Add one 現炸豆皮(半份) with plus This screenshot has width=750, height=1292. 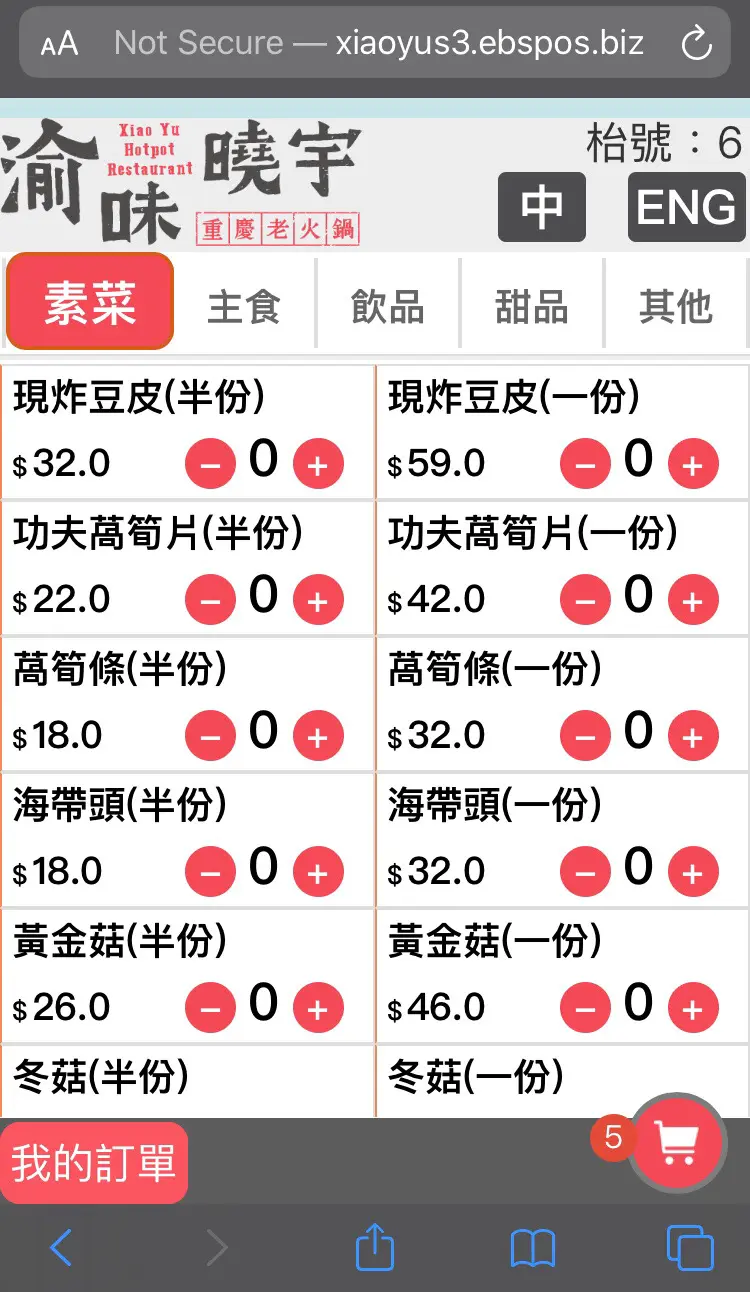tap(318, 465)
